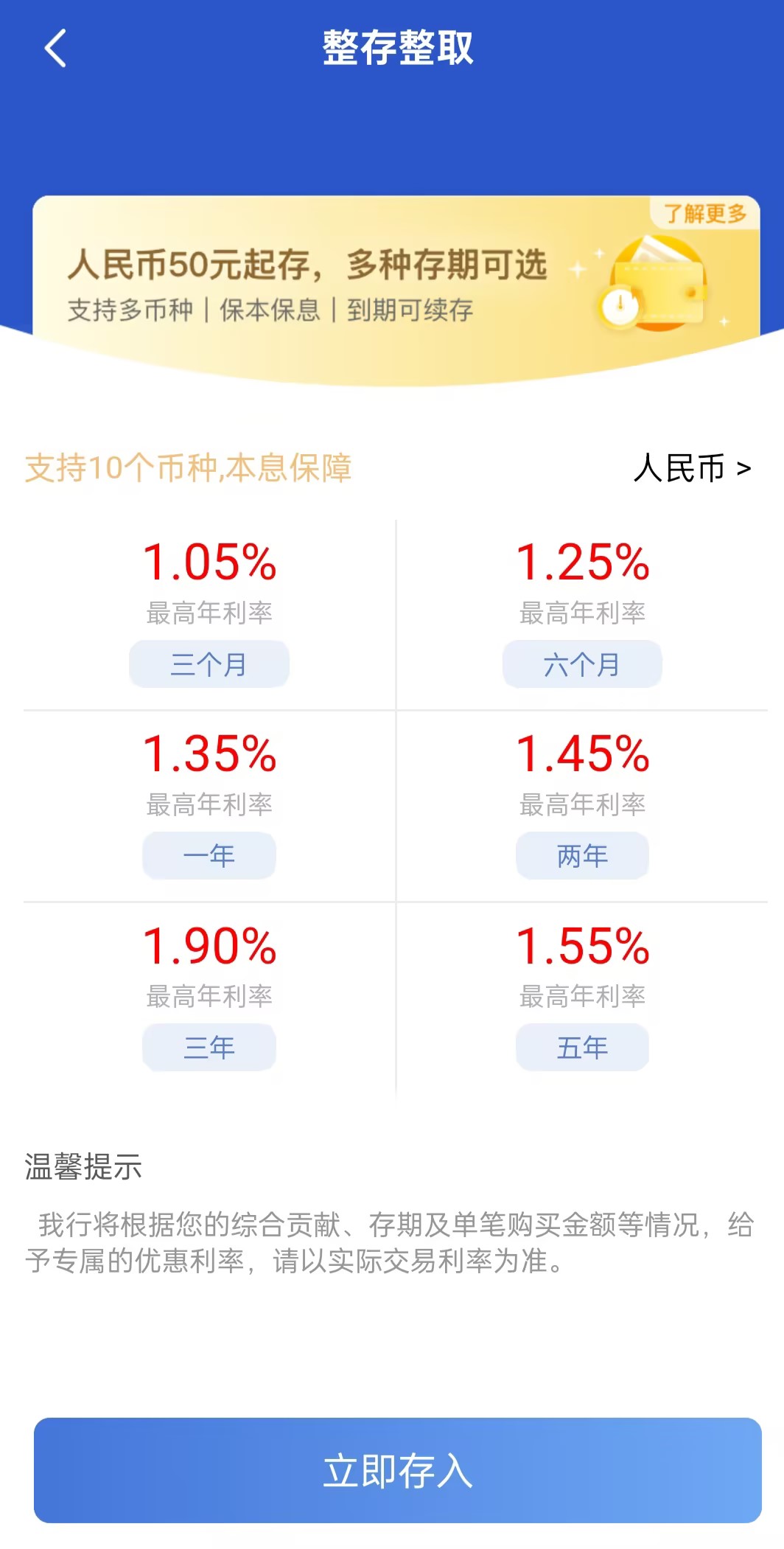The width and height of the screenshot is (784, 1549).
Task: Pick the 三年 three-year deposit term
Action: [209, 1047]
